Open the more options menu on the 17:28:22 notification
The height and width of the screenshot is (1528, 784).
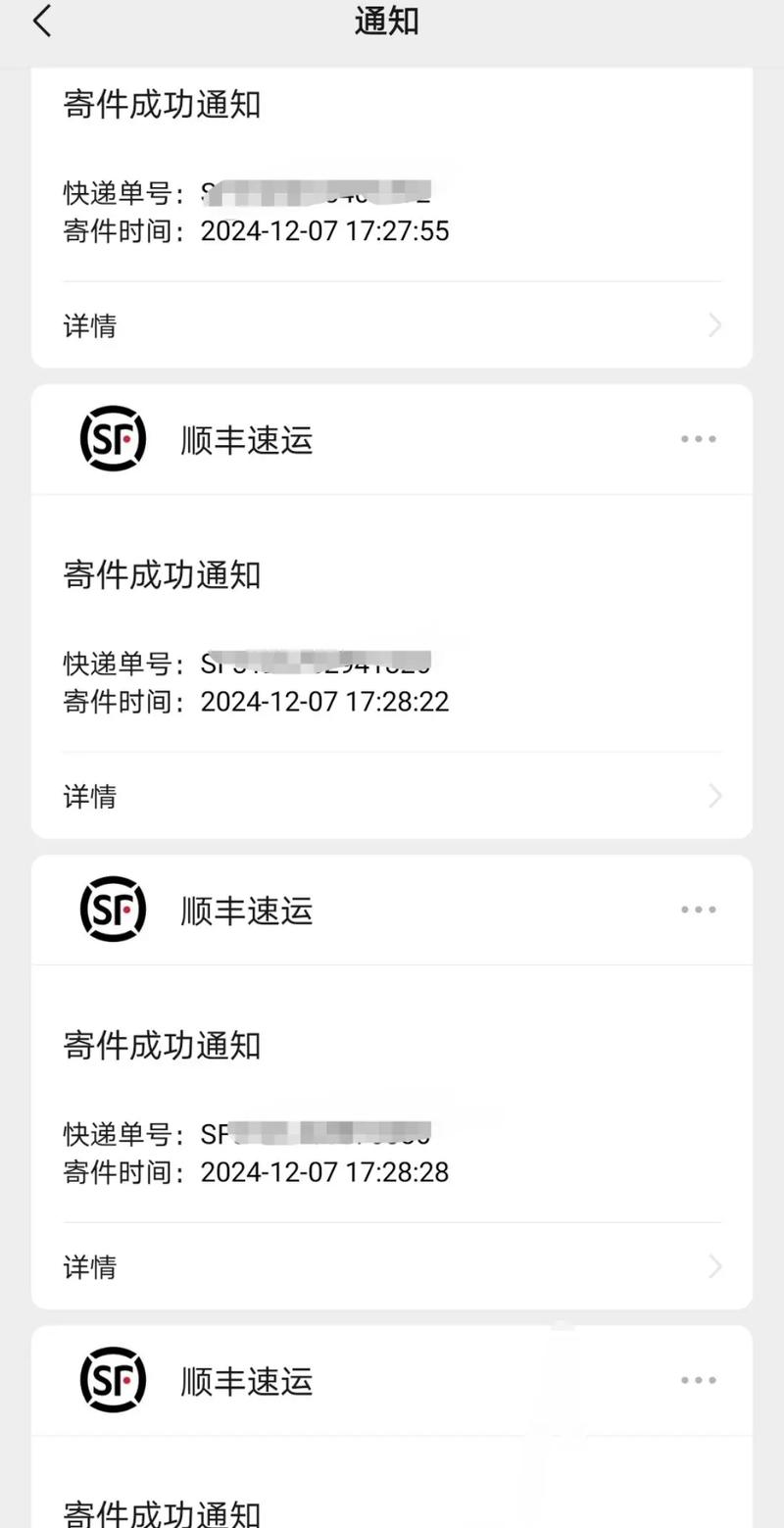click(x=697, y=438)
